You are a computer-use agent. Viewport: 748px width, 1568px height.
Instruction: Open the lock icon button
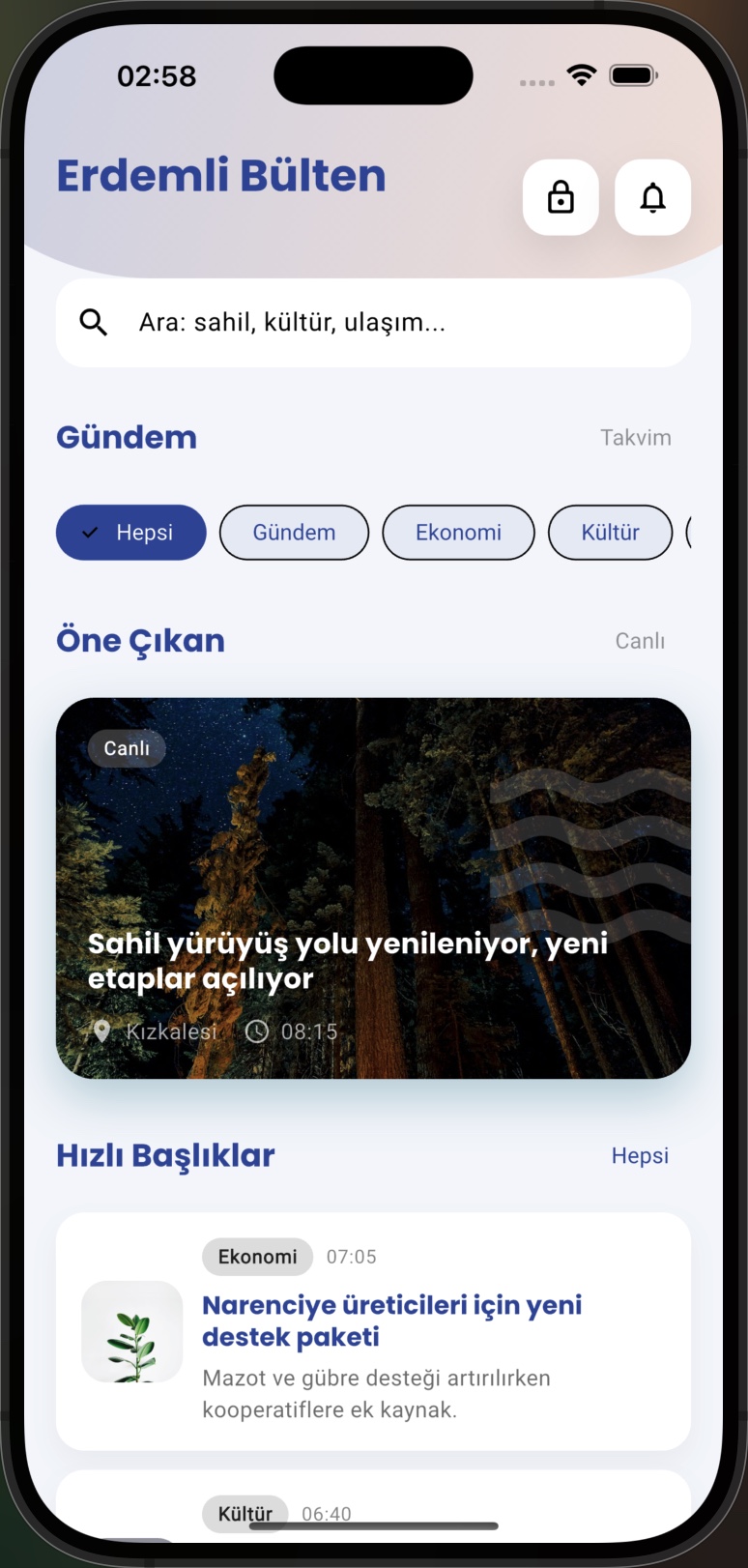(561, 197)
